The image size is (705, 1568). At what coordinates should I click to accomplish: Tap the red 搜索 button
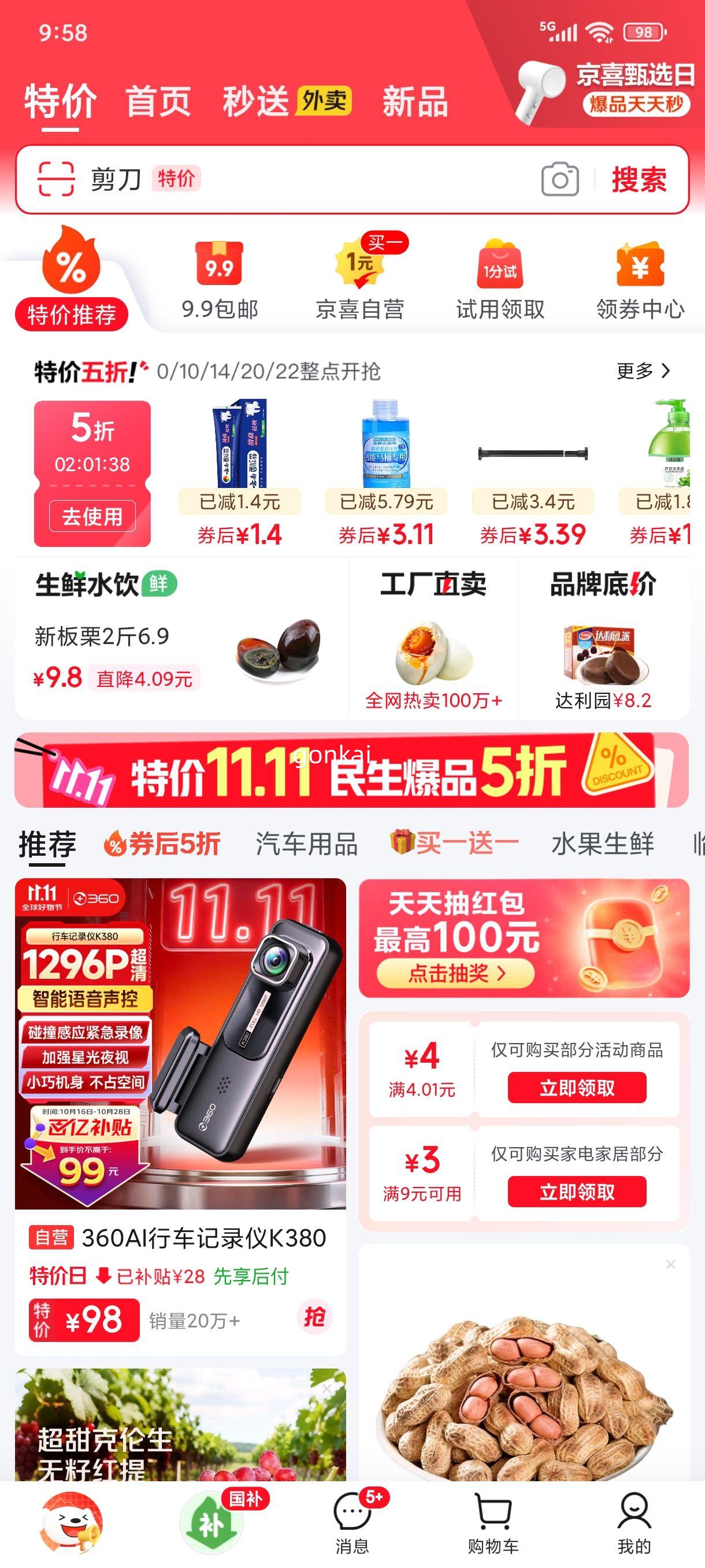pos(639,180)
